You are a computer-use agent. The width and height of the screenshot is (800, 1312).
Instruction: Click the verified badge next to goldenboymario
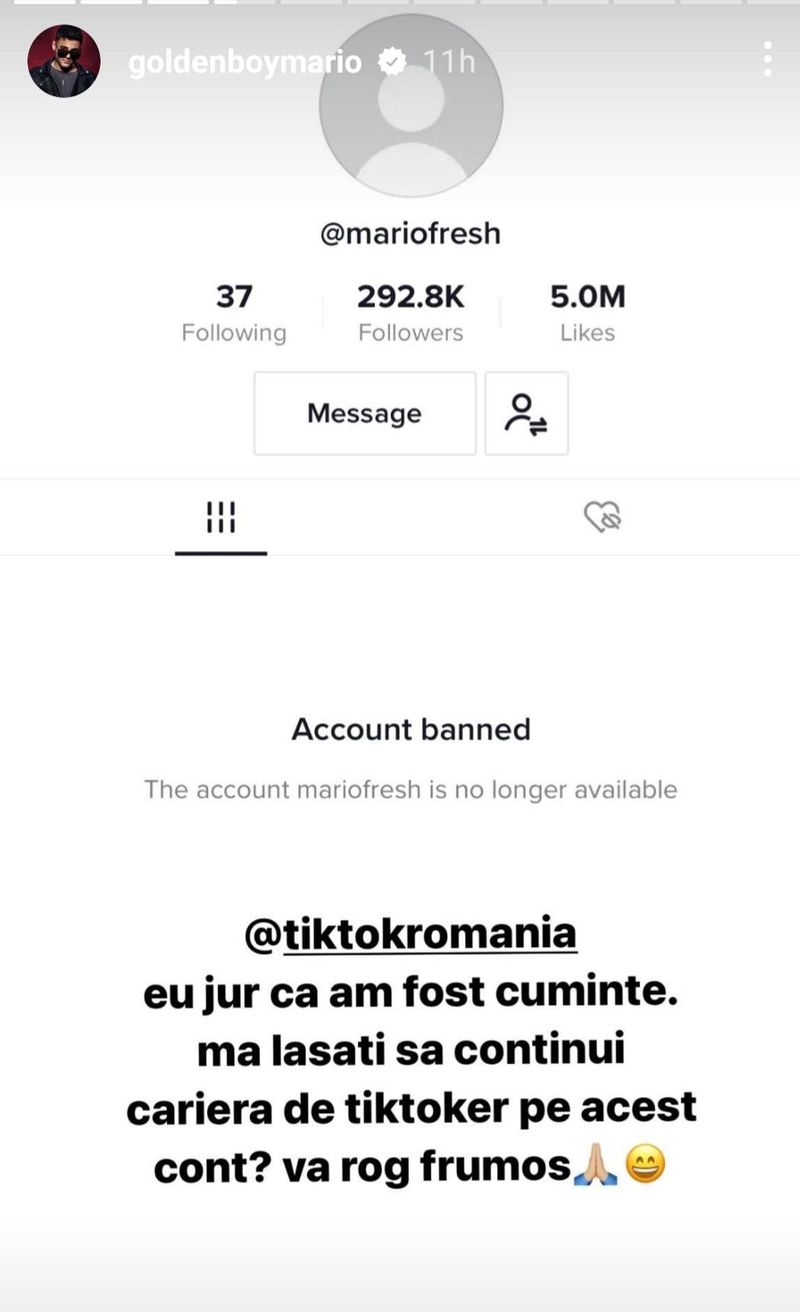pos(393,60)
